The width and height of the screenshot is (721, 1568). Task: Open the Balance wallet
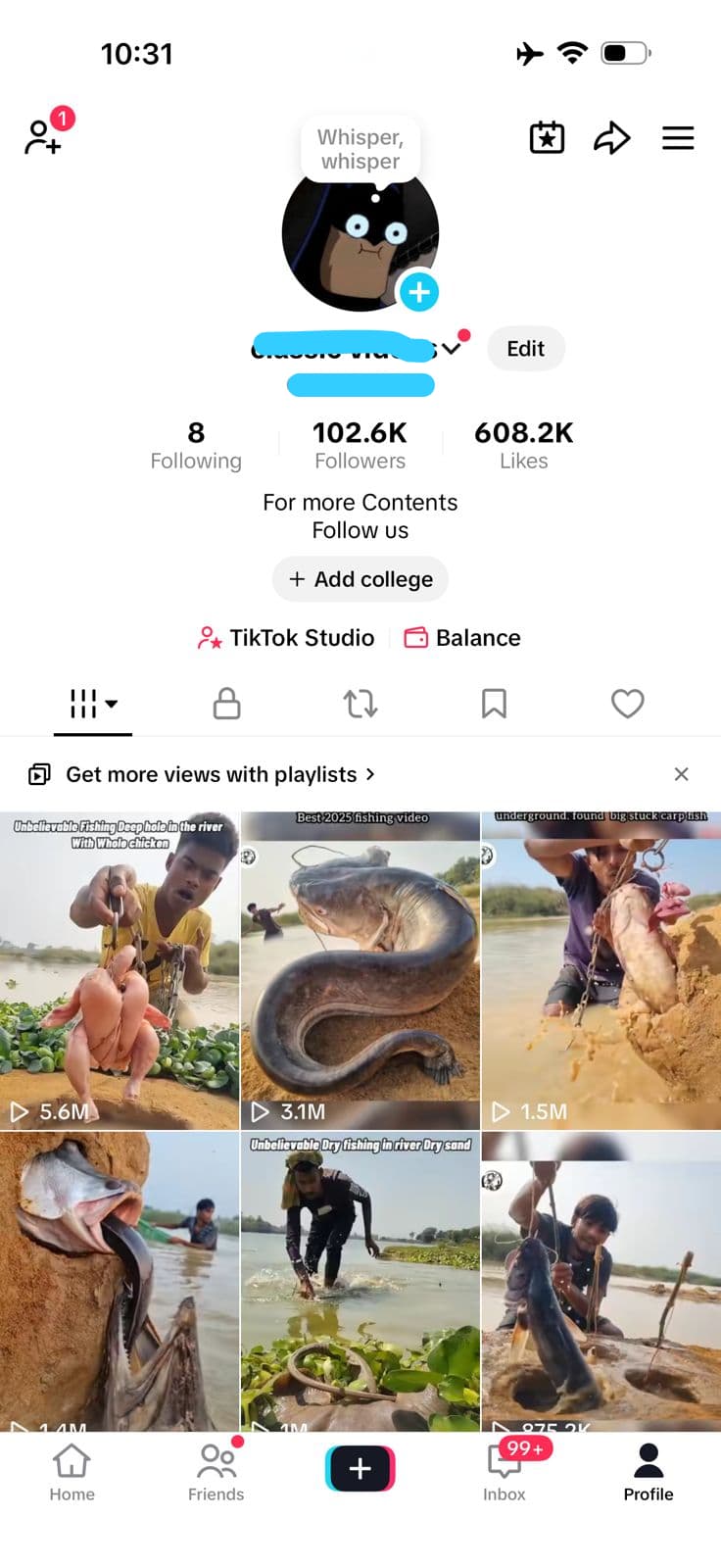pos(462,638)
